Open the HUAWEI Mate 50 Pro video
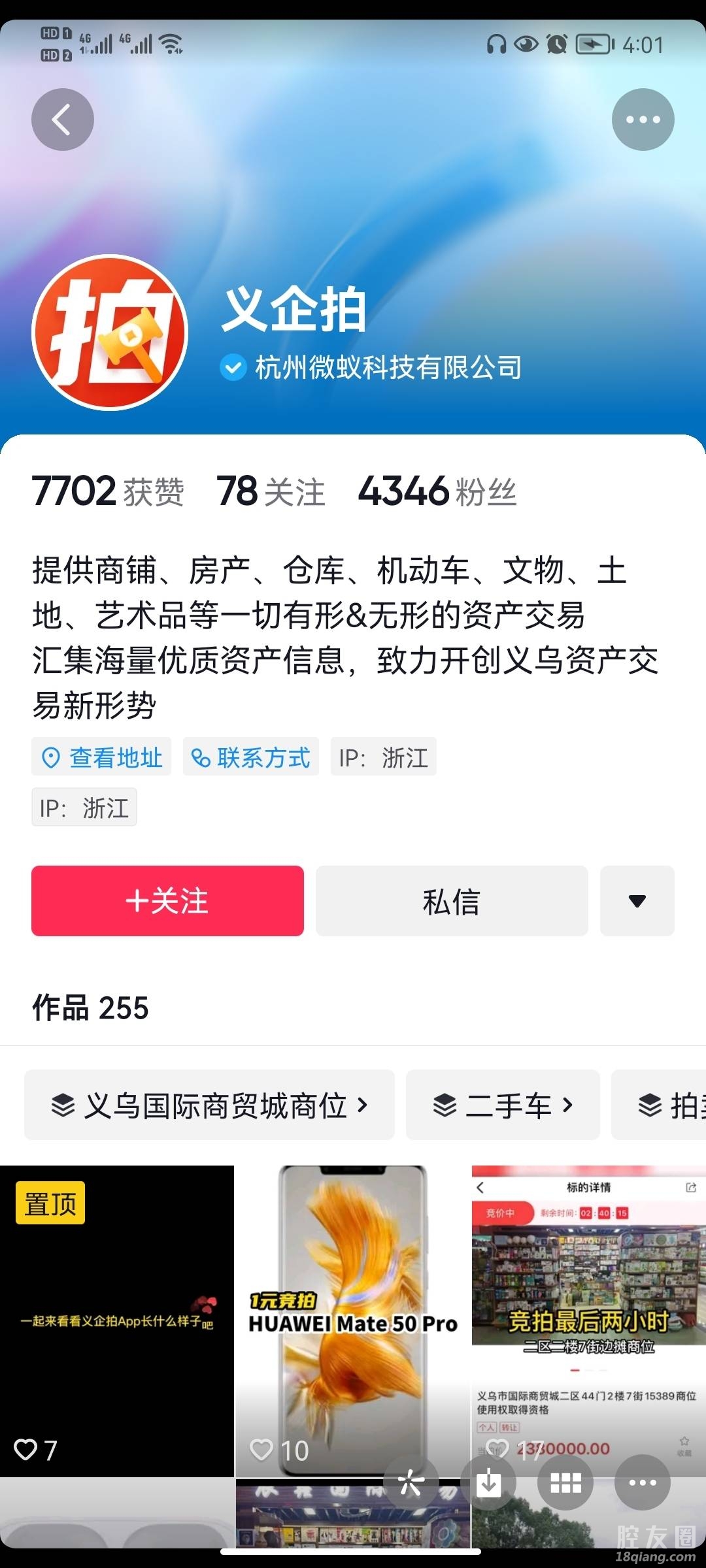 (x=352, y=1320)
